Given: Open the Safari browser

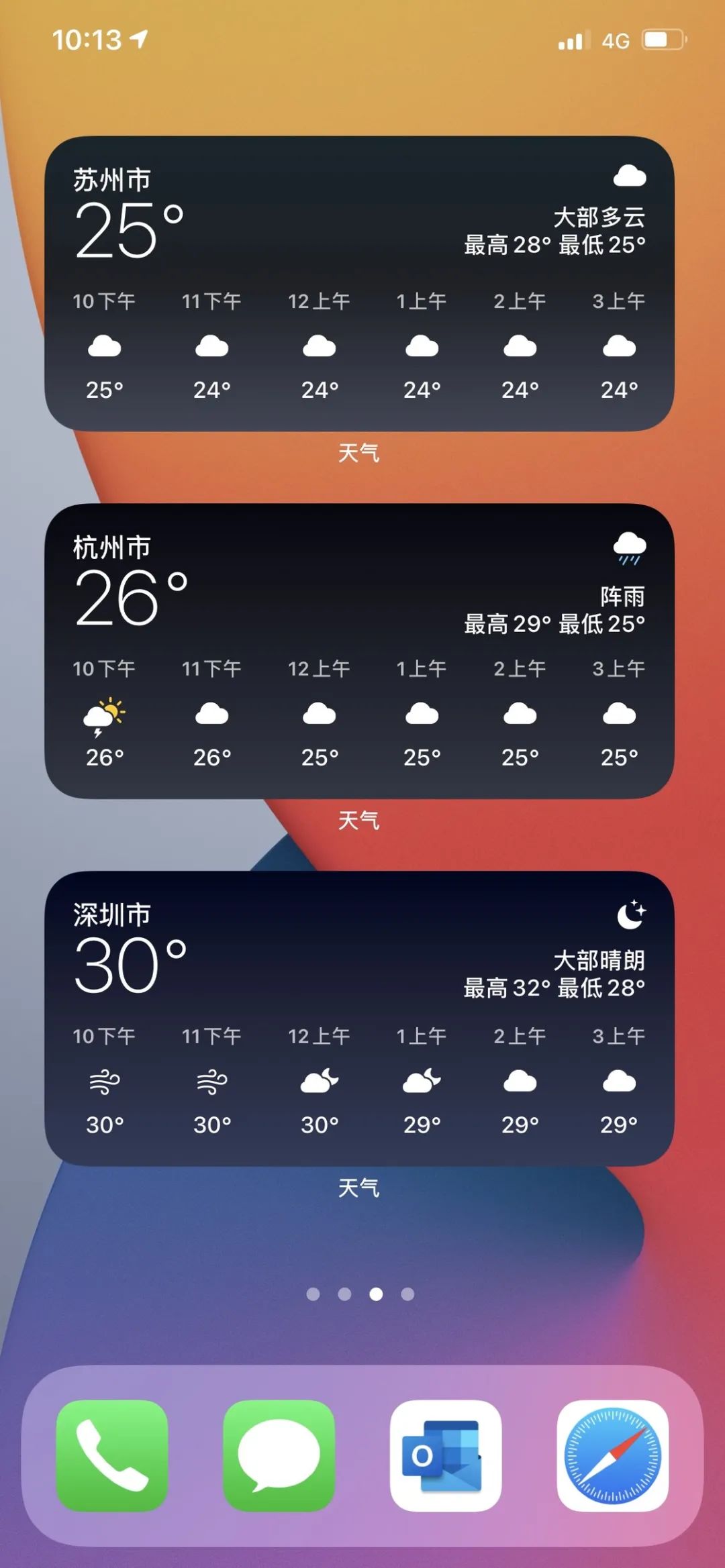Looking at the screenshot, I should coord(612,1455).
